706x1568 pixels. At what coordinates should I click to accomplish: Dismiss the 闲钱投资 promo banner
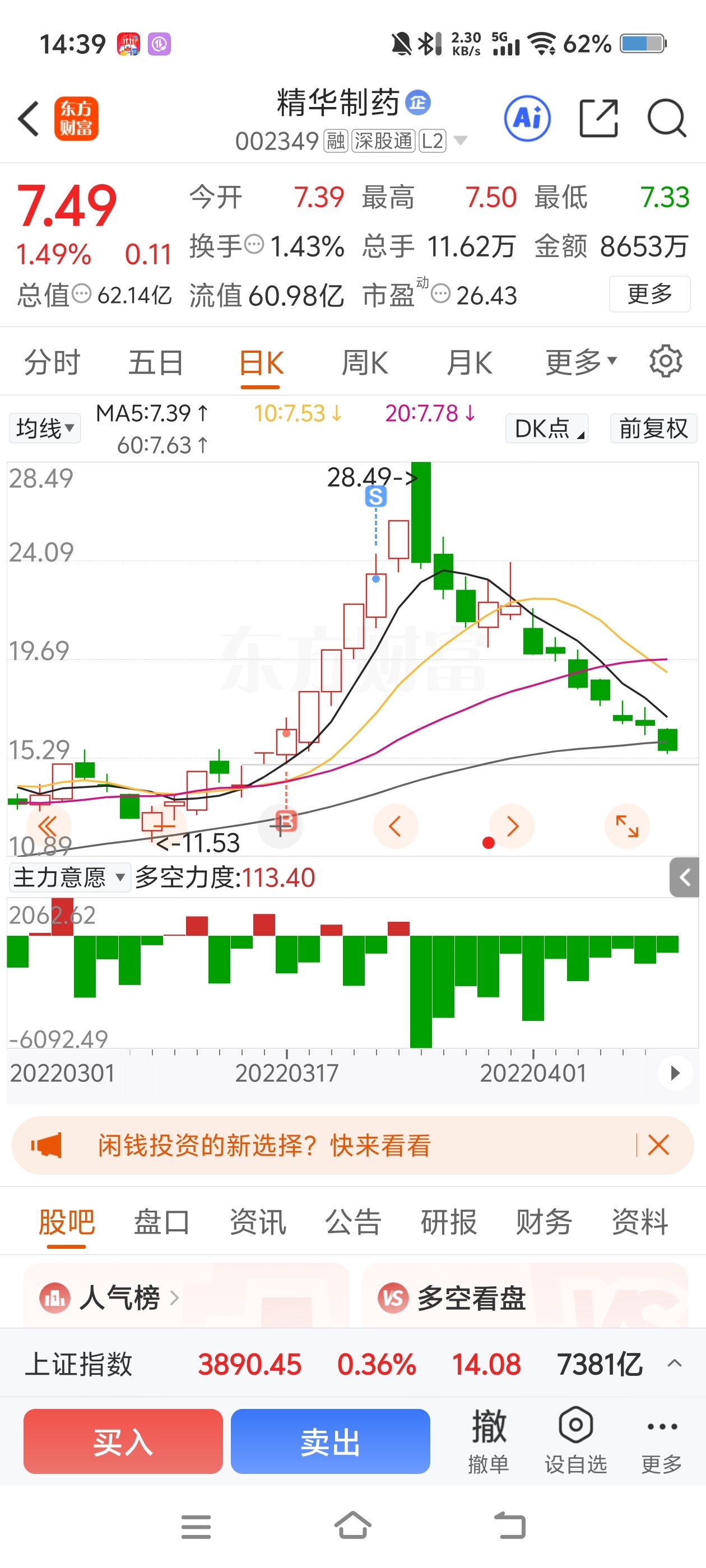point(659,1145)
